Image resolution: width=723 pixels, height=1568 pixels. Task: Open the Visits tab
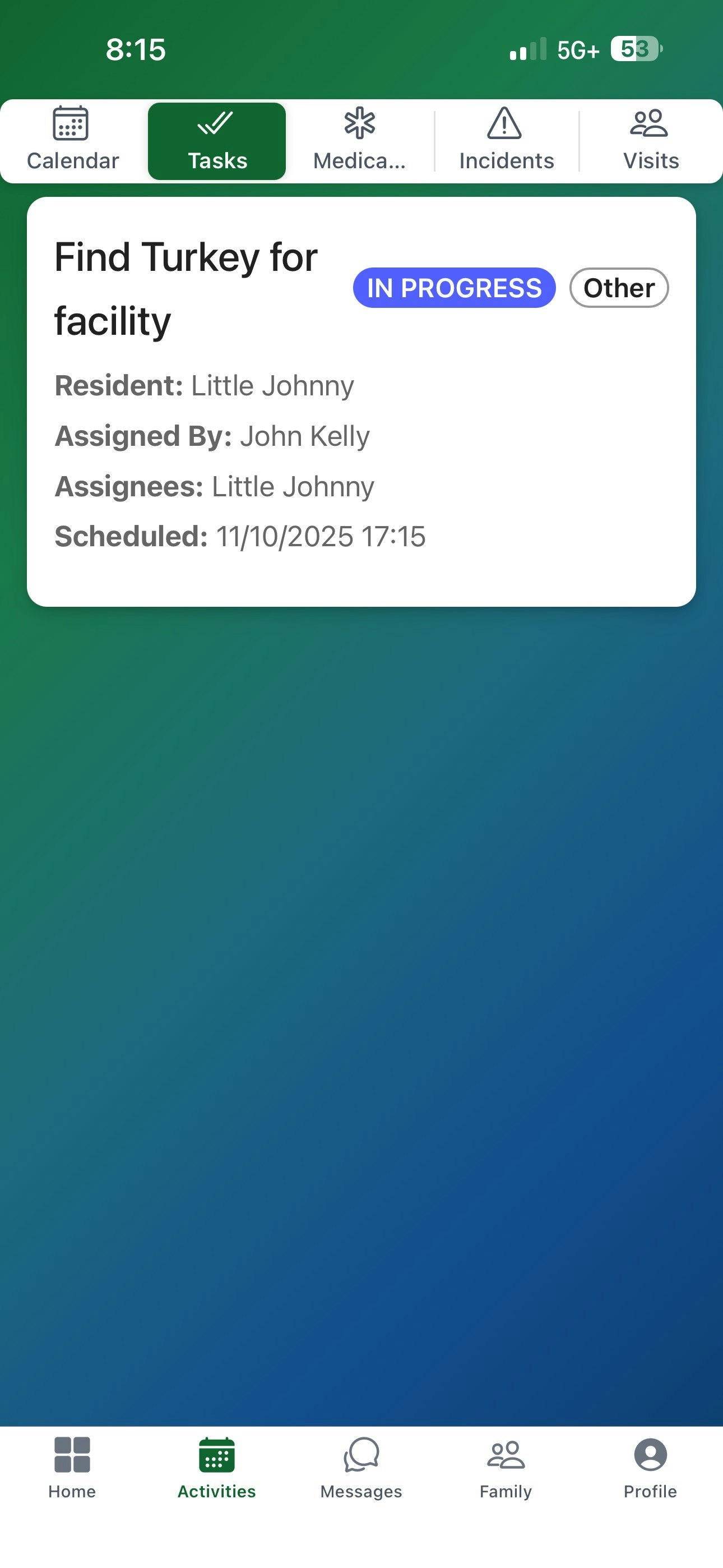pos(651,140)
